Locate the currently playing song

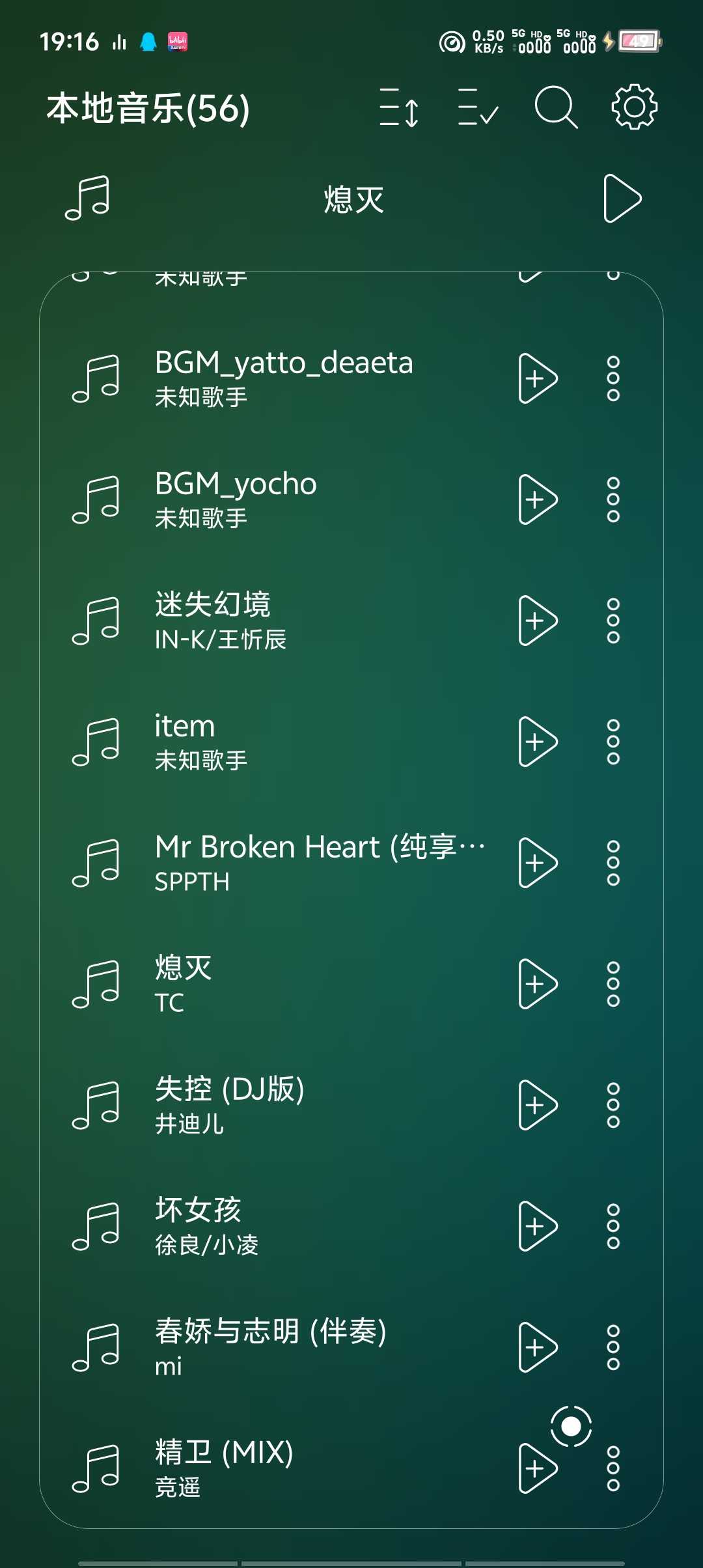[571, 1427]
